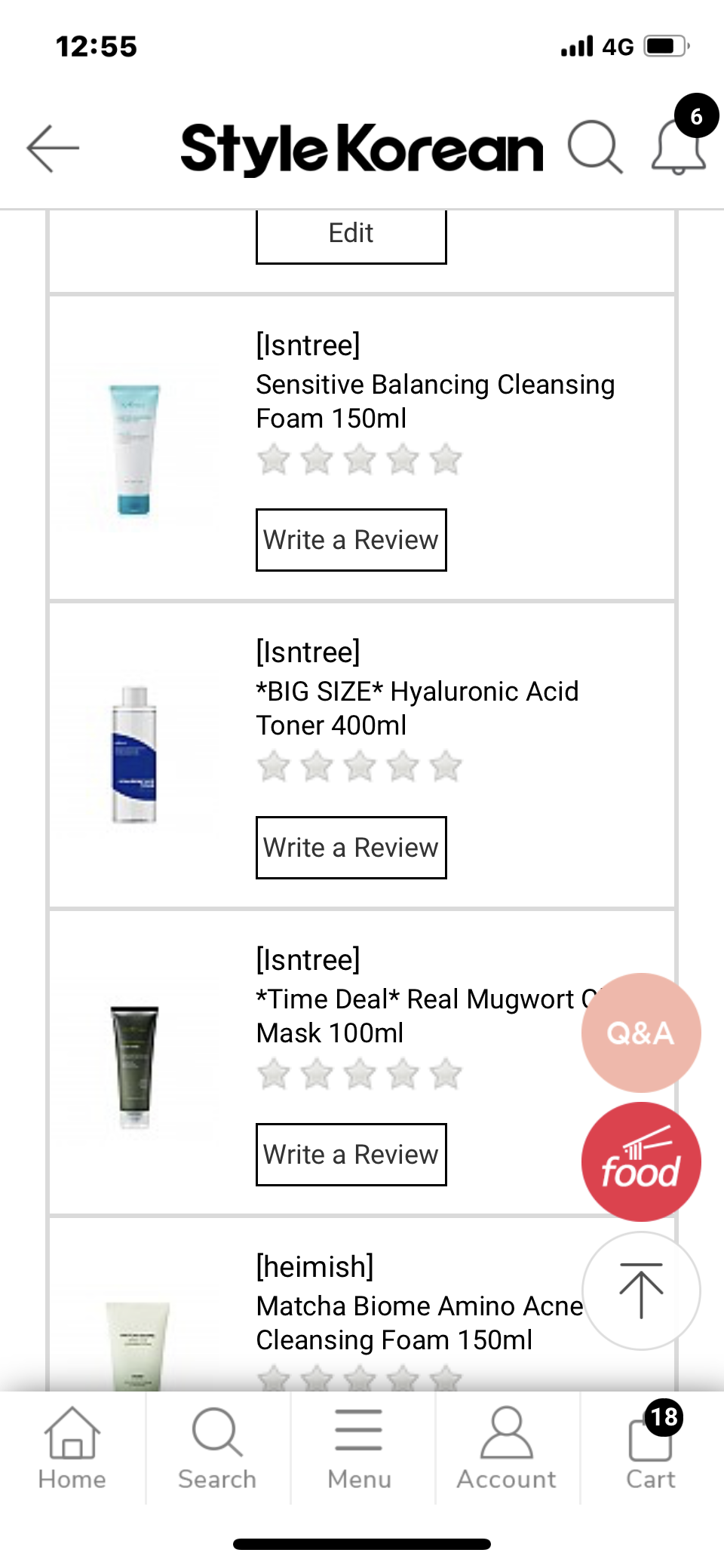724x1568 pixels.
Task: Go to the Account tab
Action: (506, 1448)
